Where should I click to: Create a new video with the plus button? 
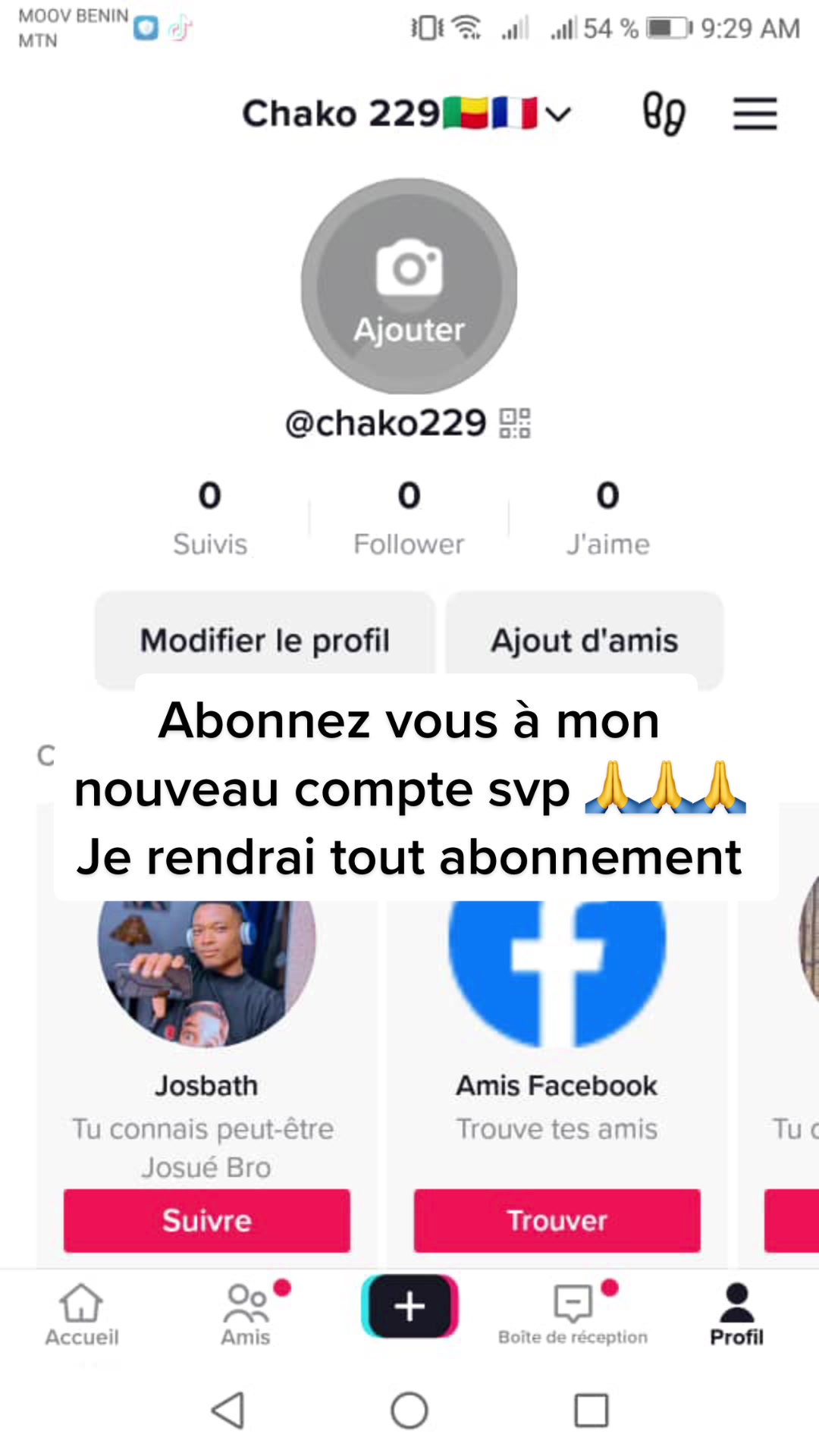click(409, 1307)
